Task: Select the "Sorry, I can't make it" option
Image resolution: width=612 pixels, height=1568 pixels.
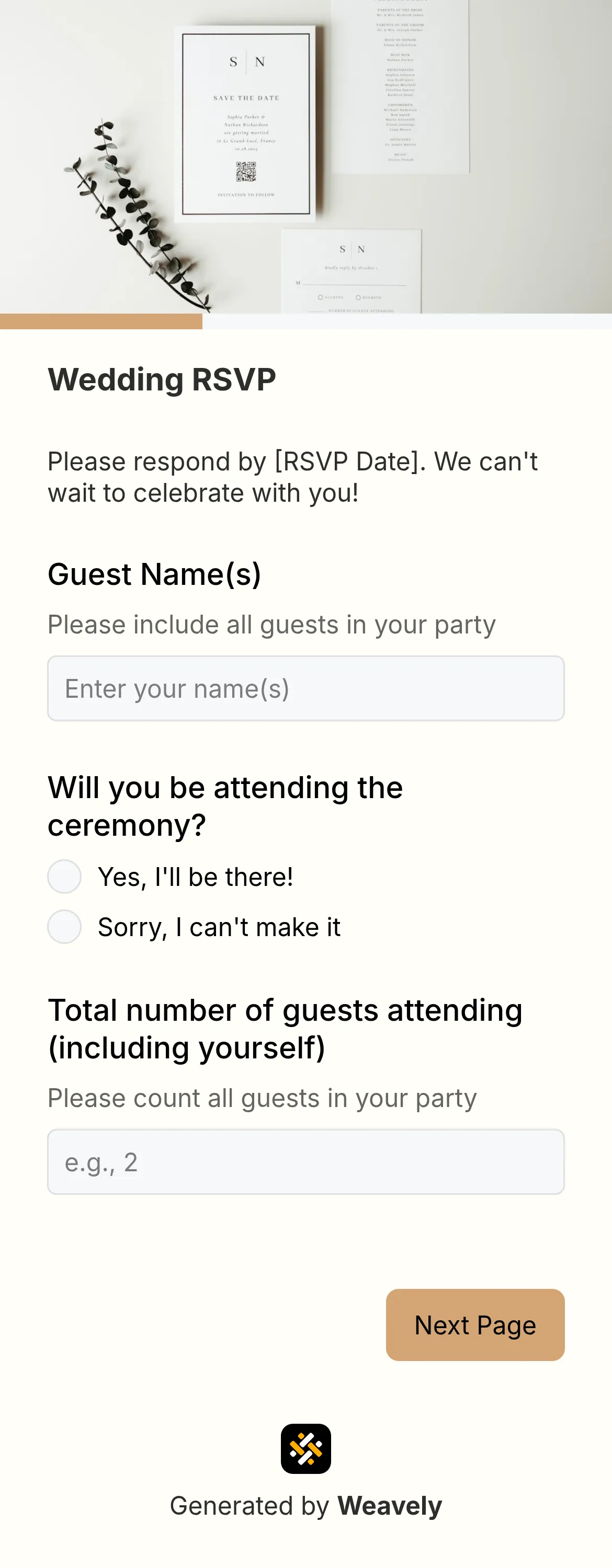Action: (64, 927)
